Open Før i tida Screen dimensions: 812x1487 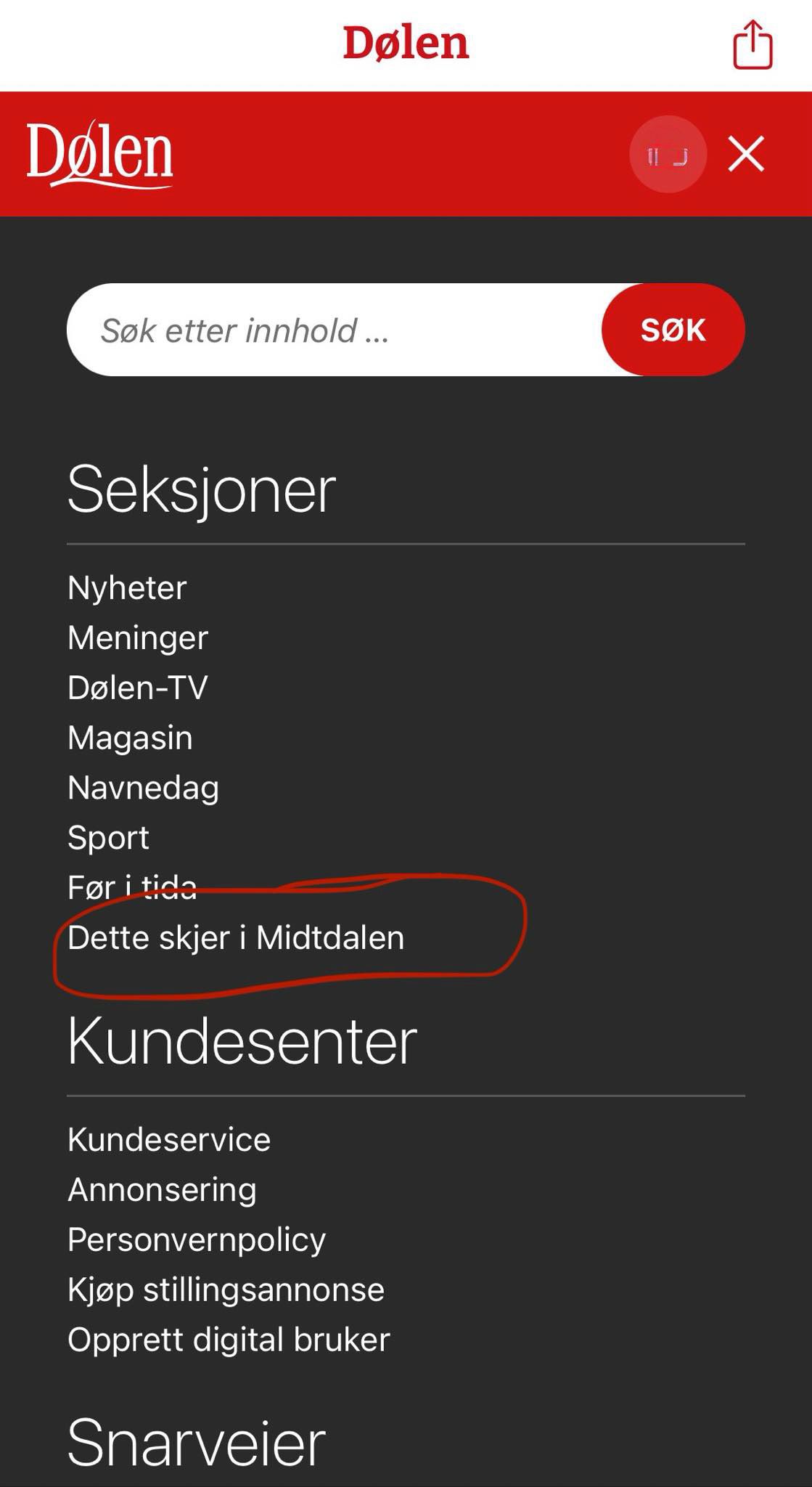(x=132, y=887)
